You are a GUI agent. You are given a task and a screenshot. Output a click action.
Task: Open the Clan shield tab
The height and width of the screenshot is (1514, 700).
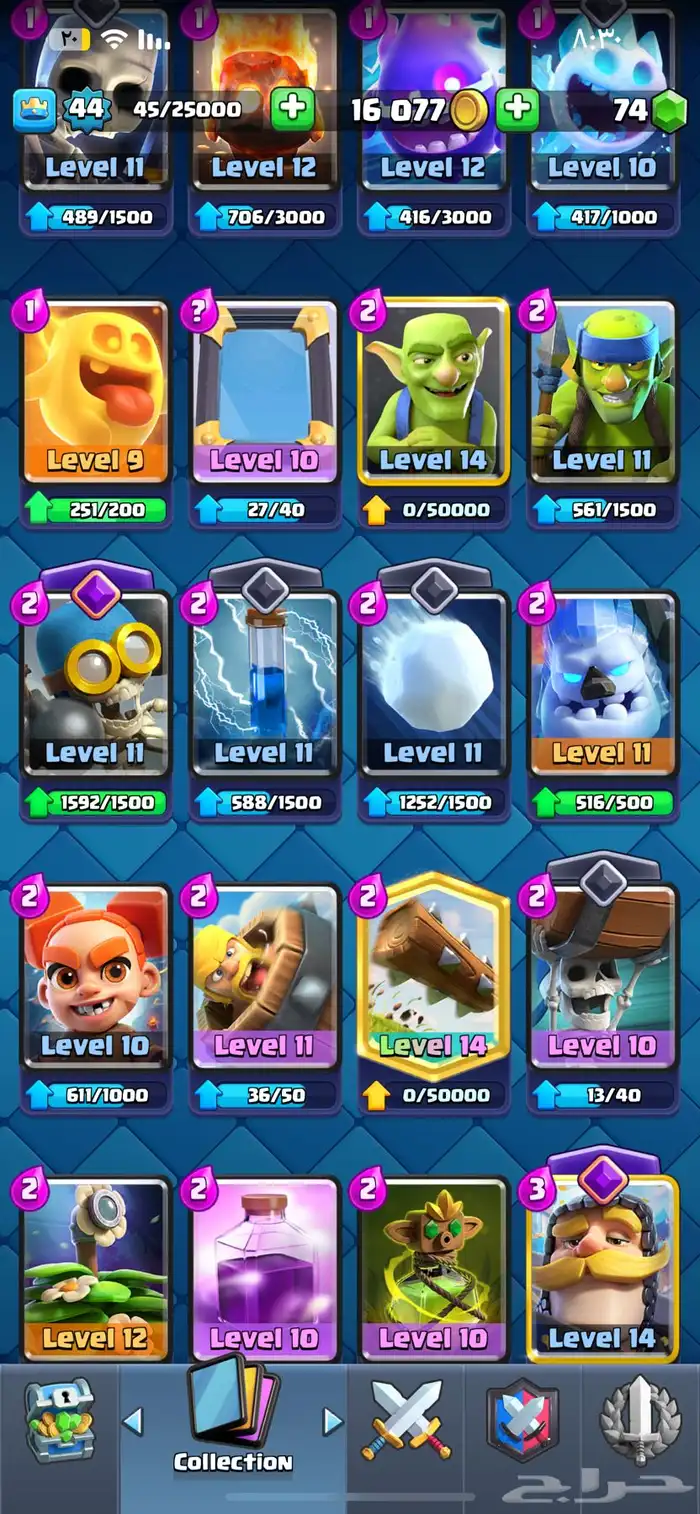522,1421
